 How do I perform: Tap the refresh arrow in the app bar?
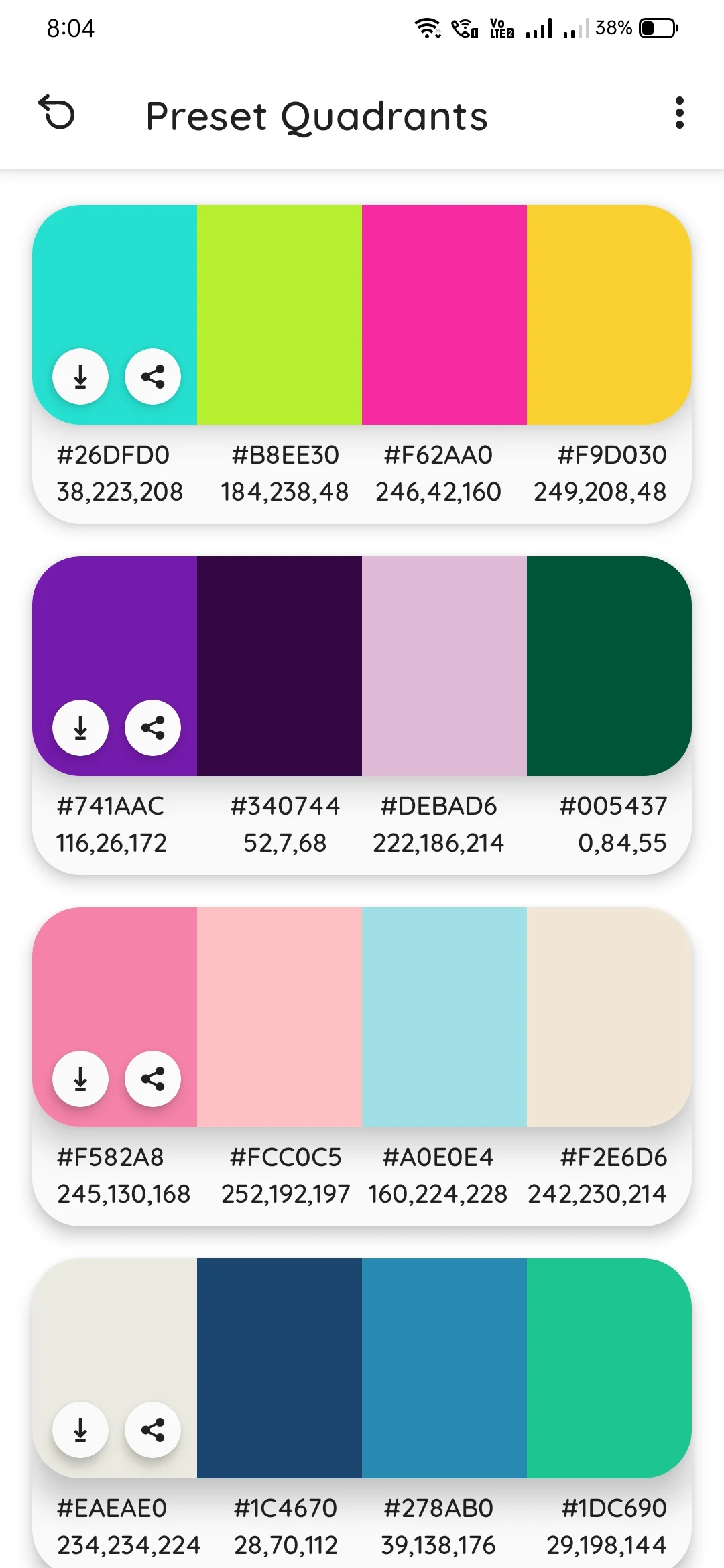(x=57, y=113)
